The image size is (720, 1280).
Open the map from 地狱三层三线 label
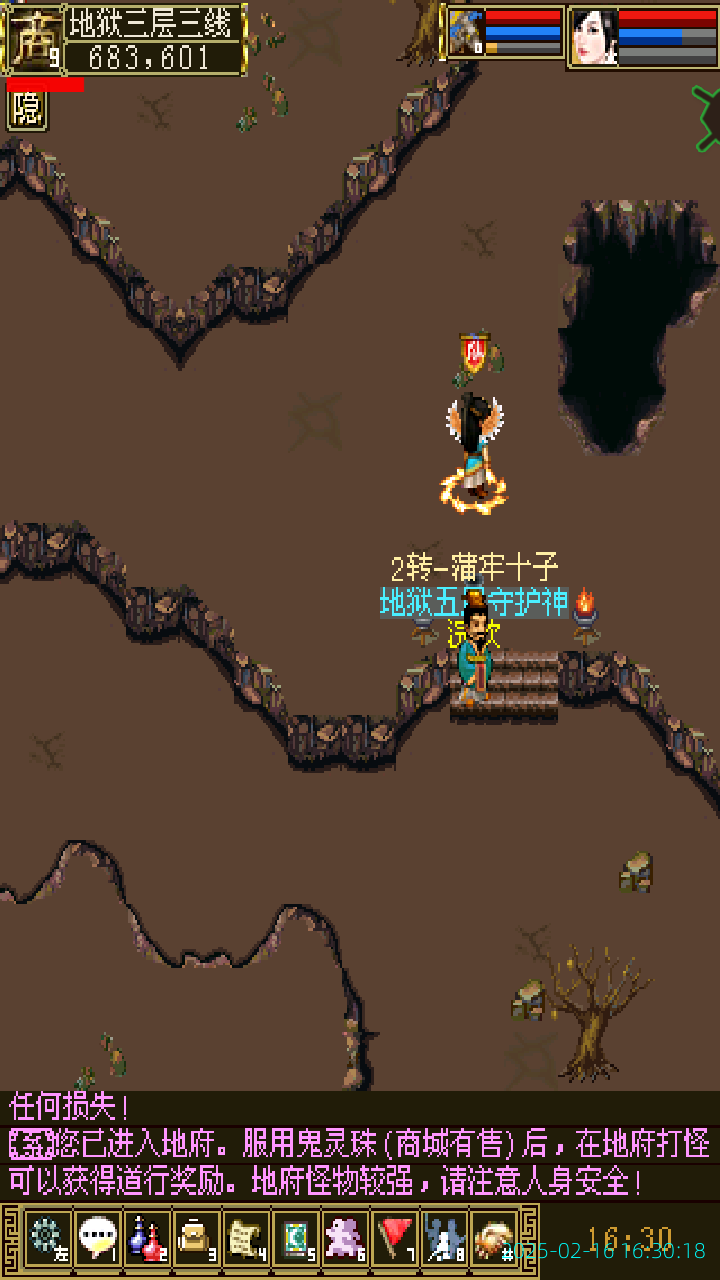(155, 23)
